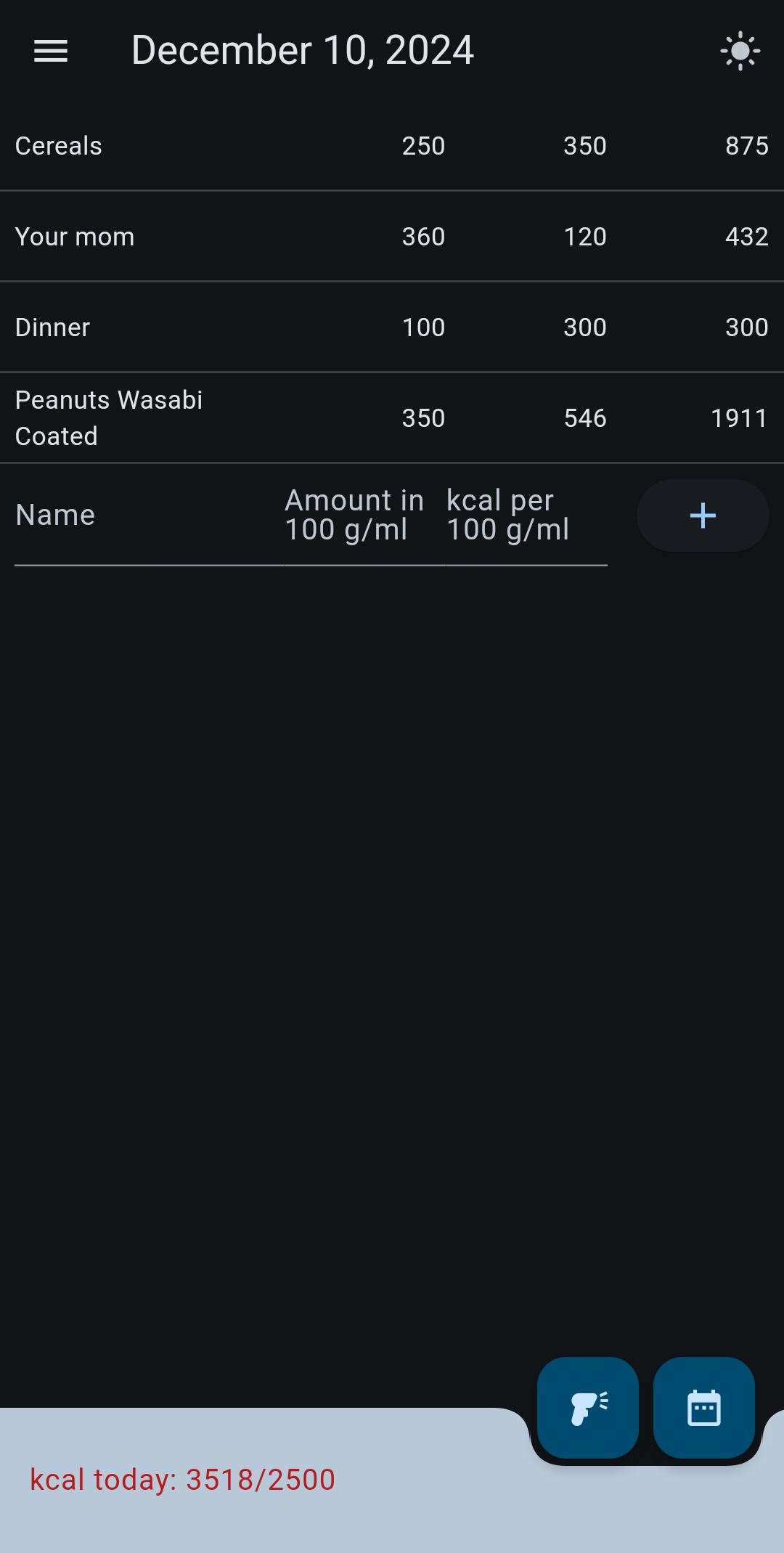The height and width of the screenshot is (1553, 784).
Task: Open the calendar date picker
Action: [704, 1408]
